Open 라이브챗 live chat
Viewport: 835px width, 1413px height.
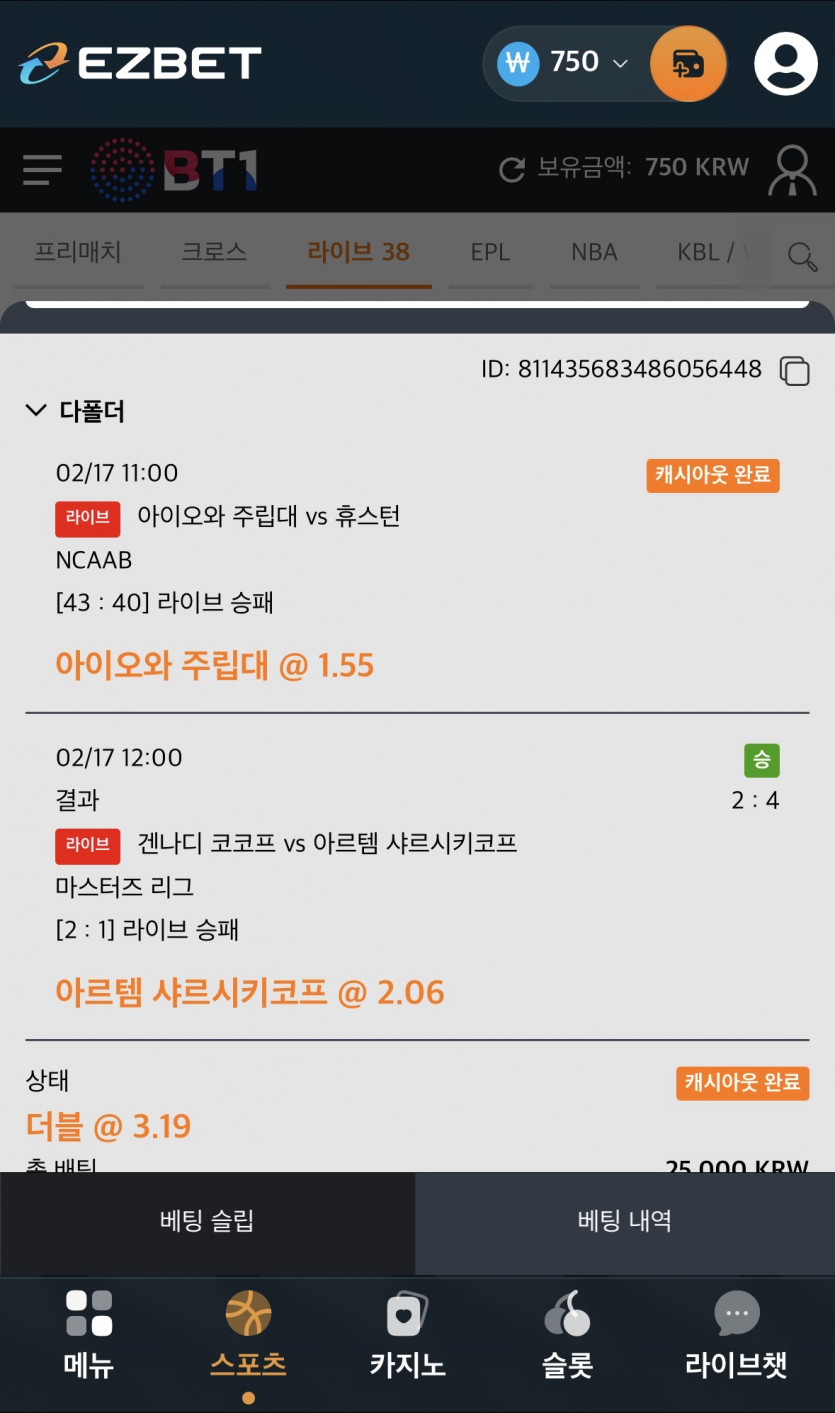(x=736, y=1335)
